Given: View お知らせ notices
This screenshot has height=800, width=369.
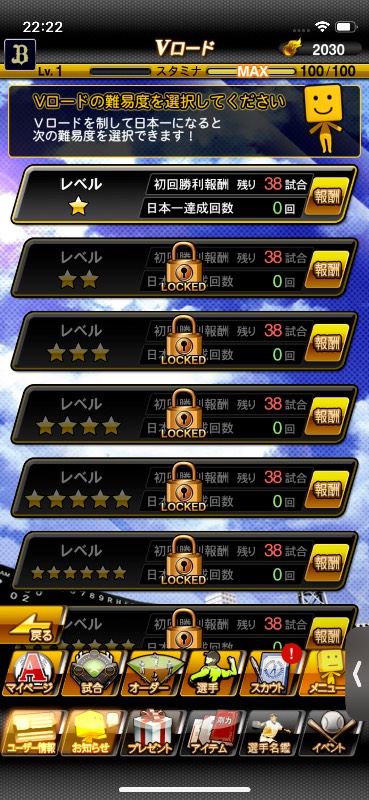Looking at the screenshot, I should tap(92, 734).
